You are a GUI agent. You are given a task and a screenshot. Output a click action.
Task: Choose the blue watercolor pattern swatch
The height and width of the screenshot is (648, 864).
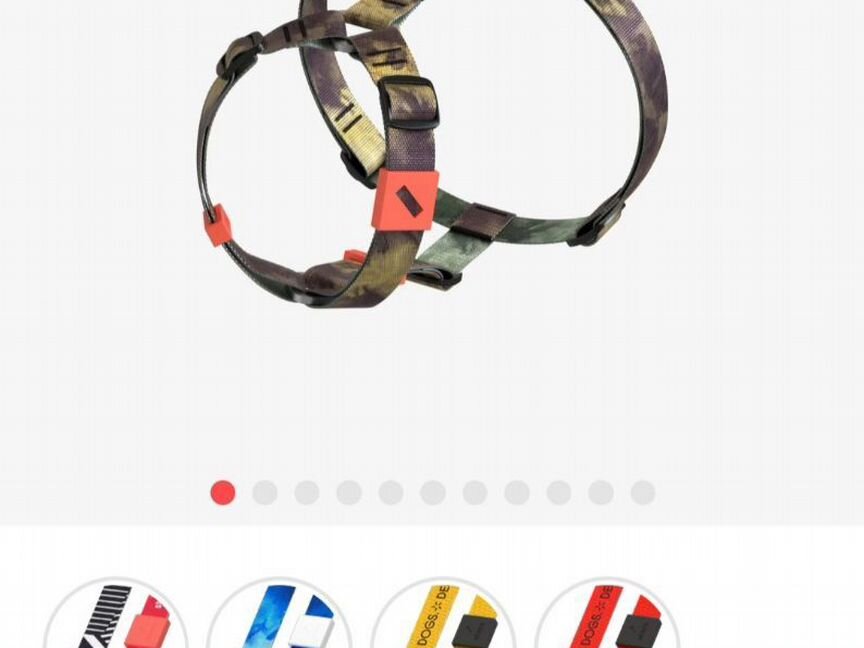pos(280,616)
